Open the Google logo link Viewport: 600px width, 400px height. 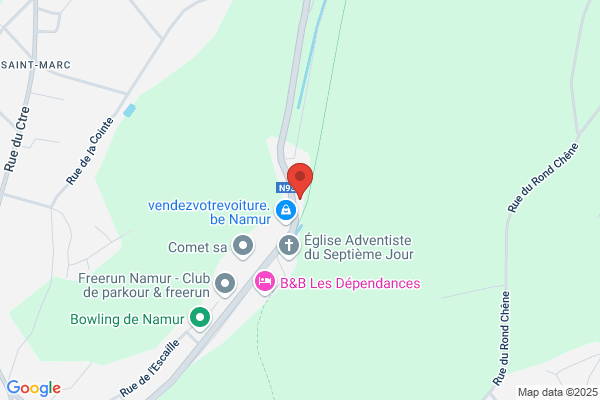34,388
